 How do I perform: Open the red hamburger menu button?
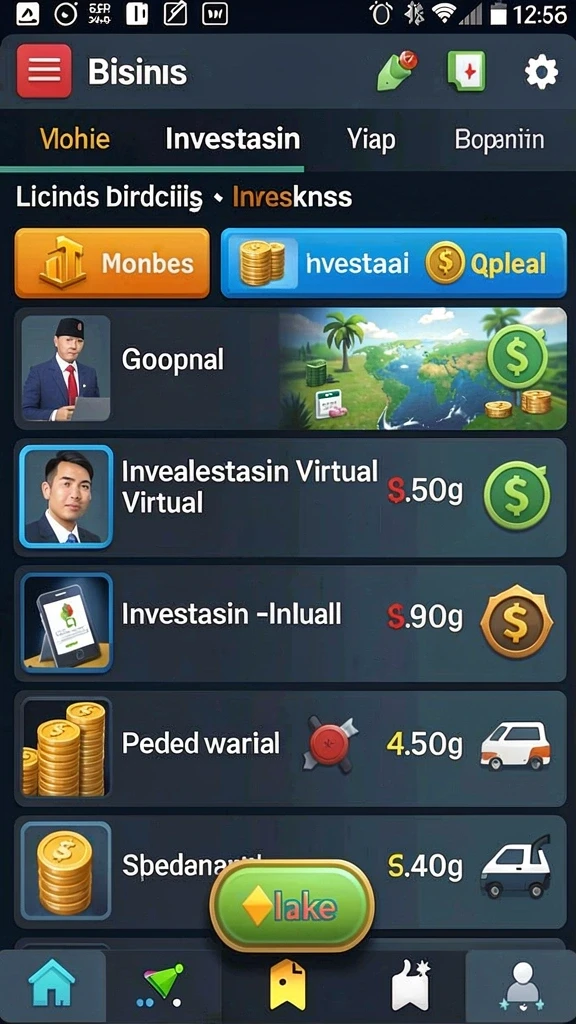click(x=44, y=71)
